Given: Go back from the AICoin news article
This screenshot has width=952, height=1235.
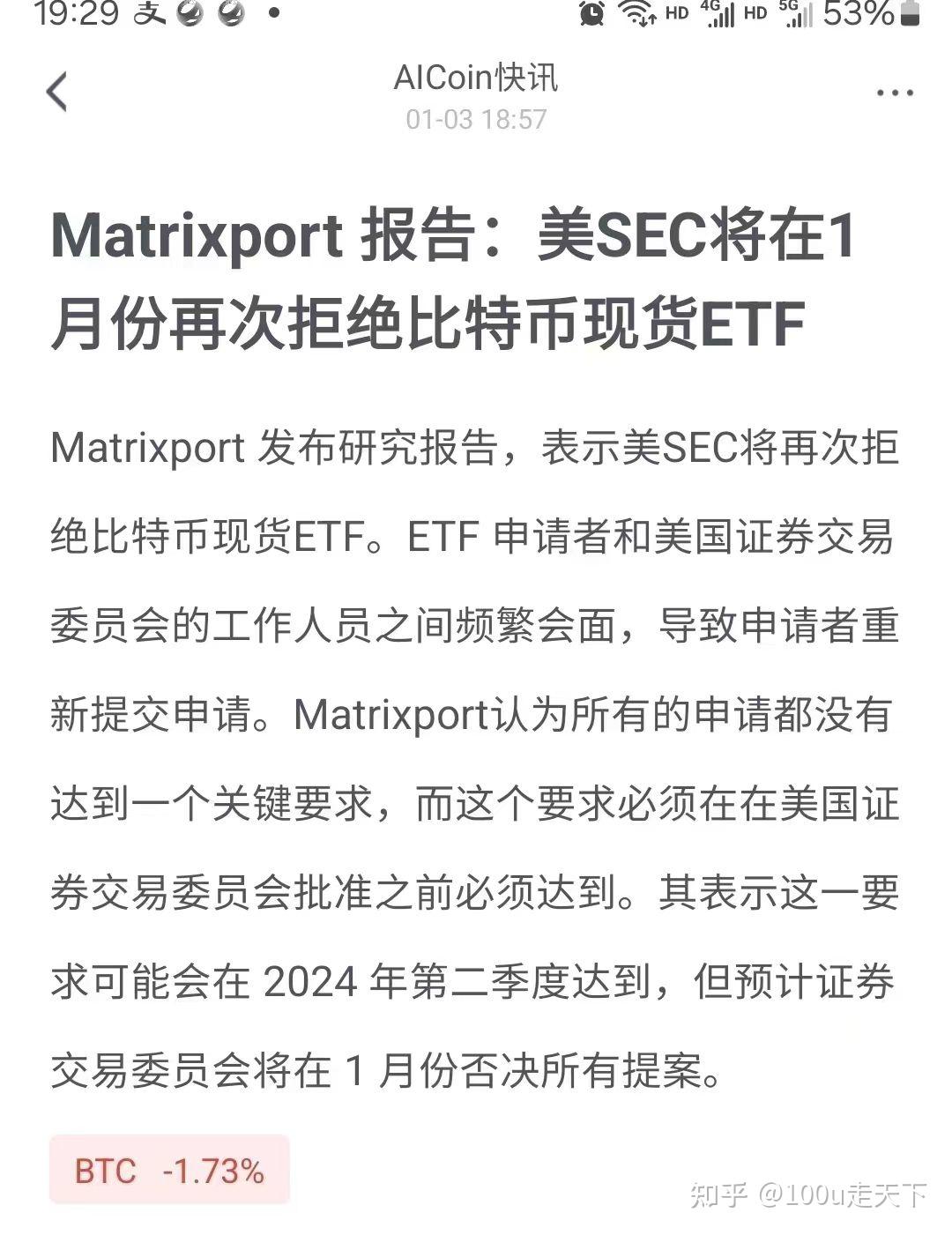Looking at the screenshot, I should (x=57, y=92).
